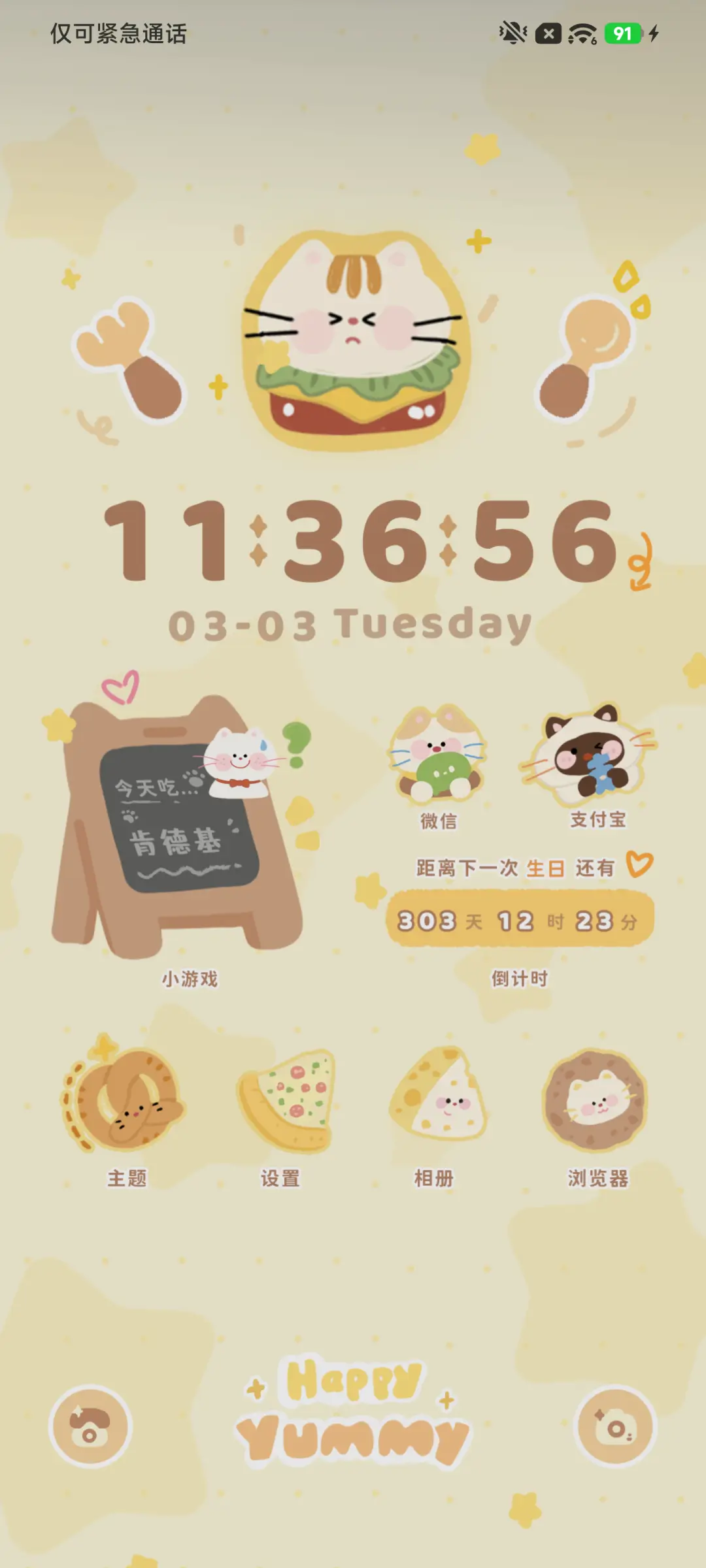Open the camera shortcut icon
Screen dimensions: 706x1568
(614, 1426)
